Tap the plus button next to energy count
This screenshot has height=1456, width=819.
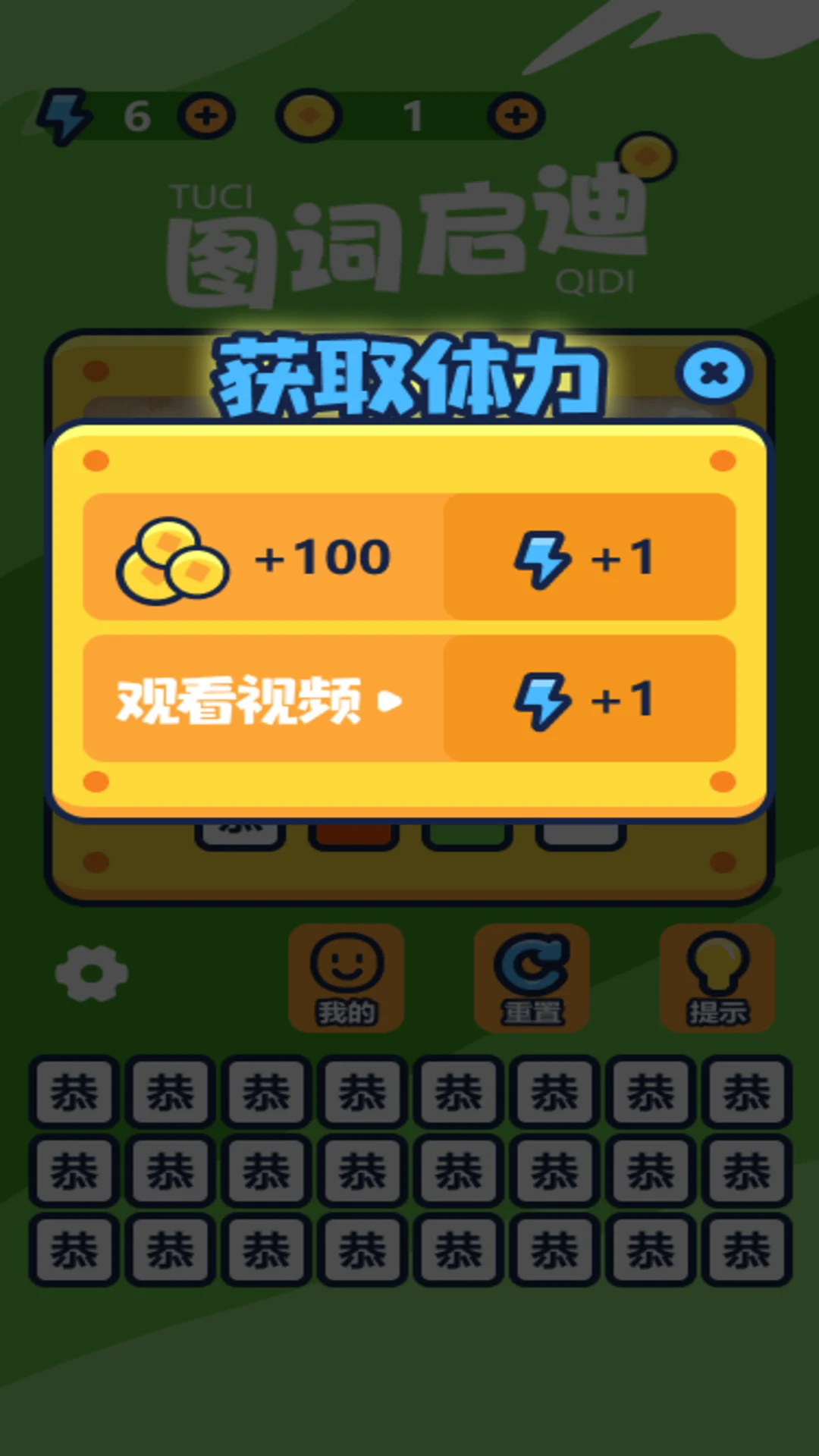click(206, 115)
